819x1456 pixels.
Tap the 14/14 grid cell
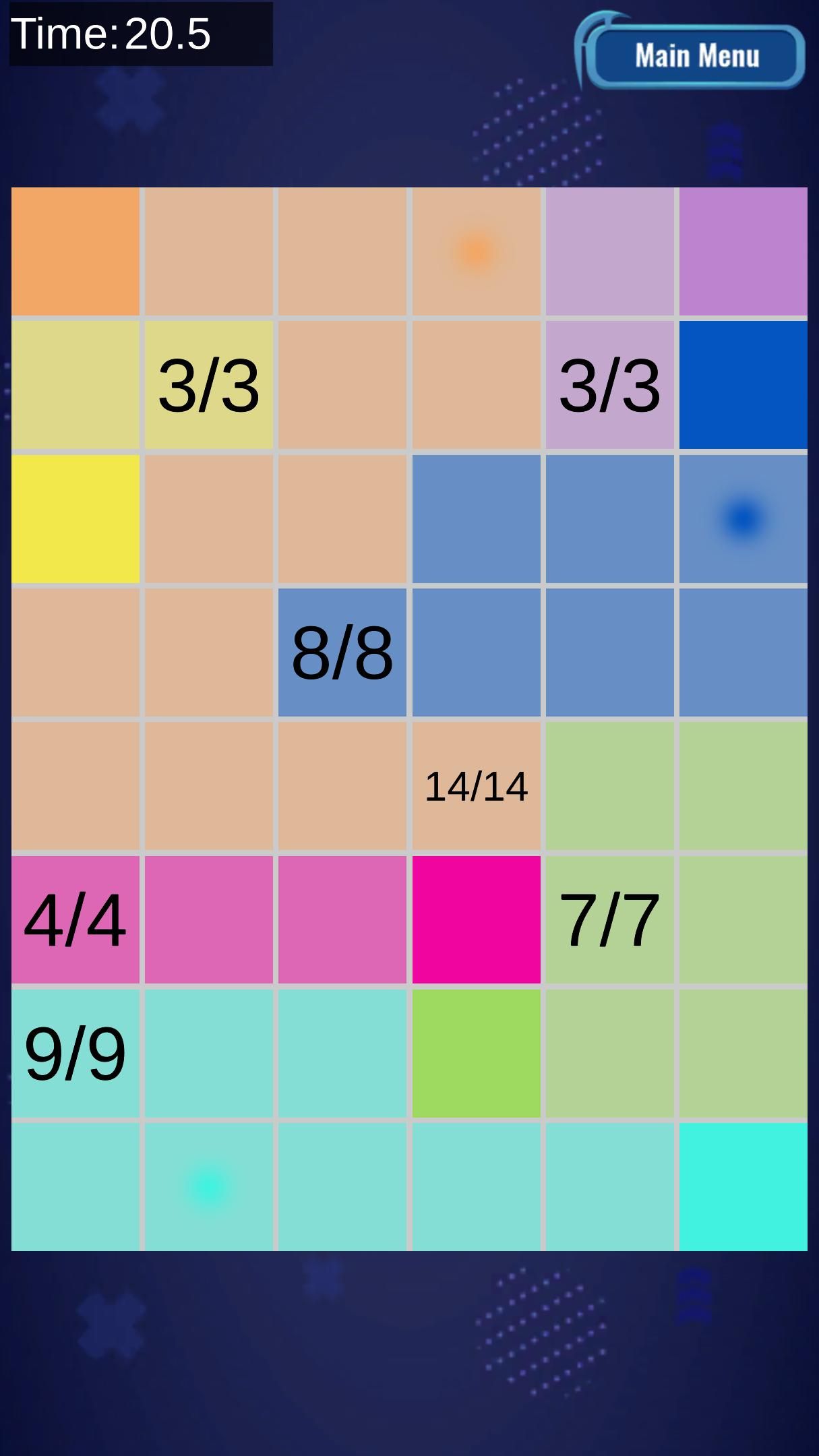[x=476, y=786]
